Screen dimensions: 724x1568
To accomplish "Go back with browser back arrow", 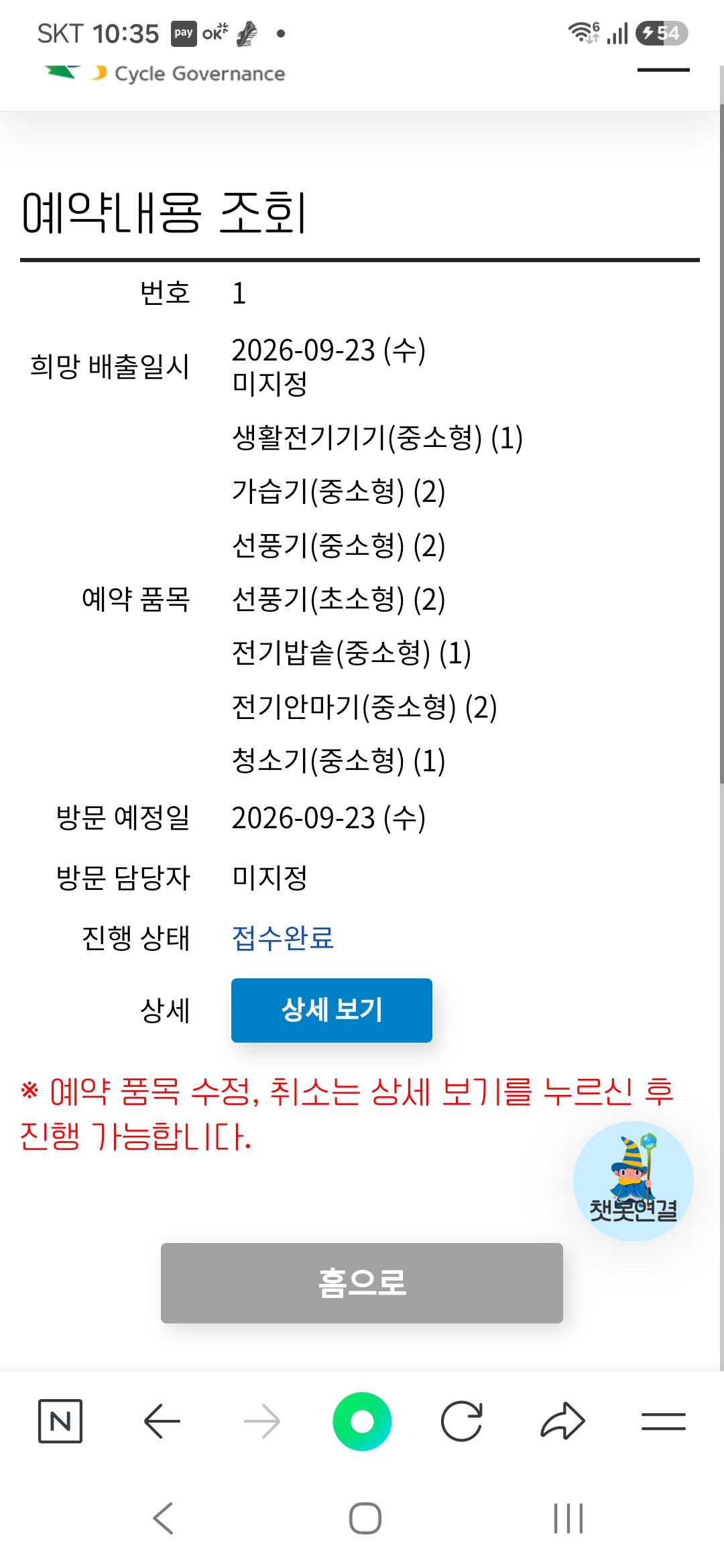I will pos(162,1421).
